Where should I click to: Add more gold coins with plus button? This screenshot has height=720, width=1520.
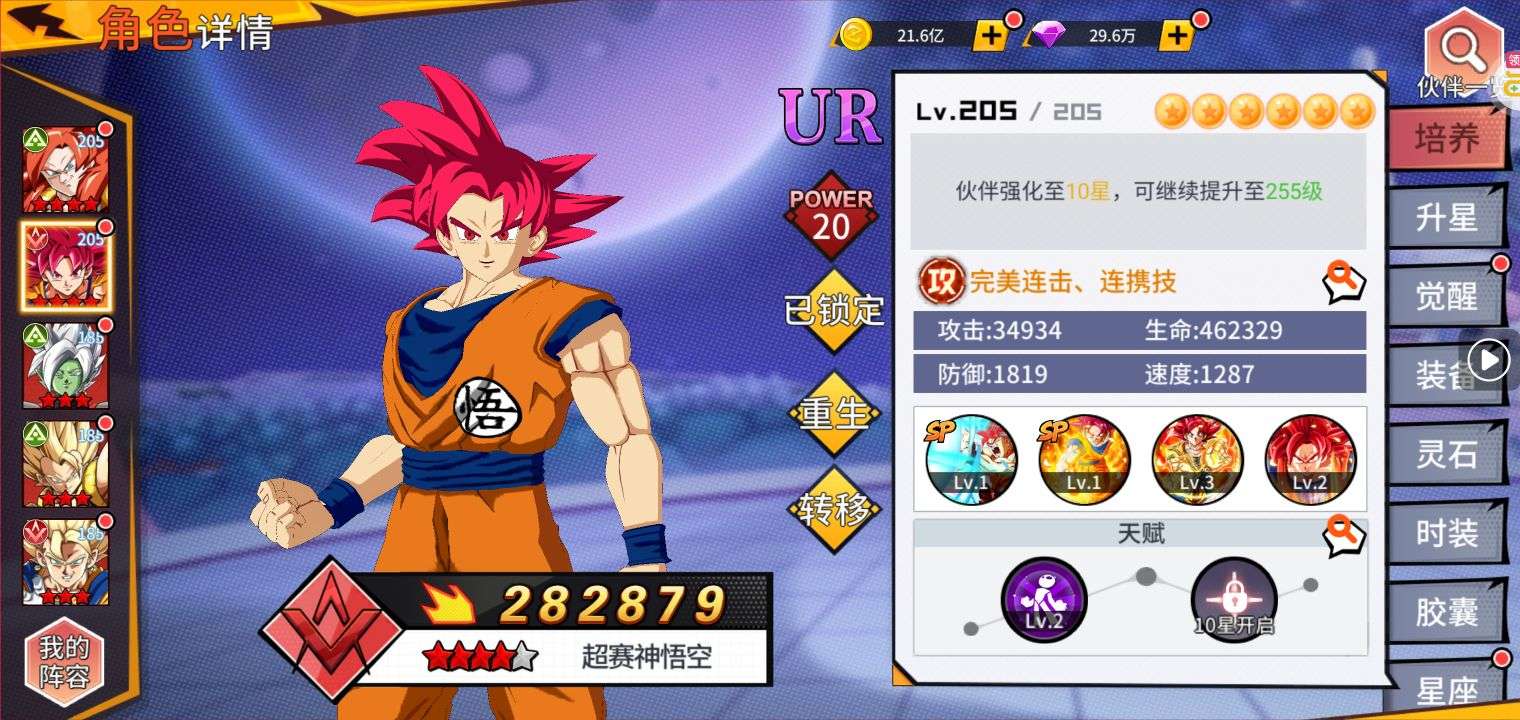coord(990,36)
